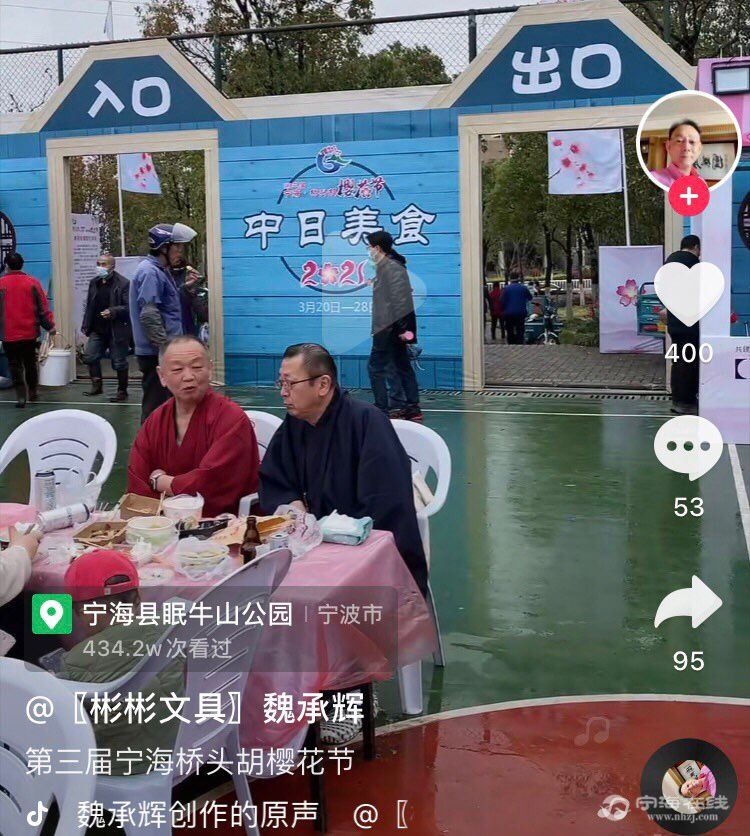750x836 pixels.
Task: Tap the spinning music disc icon
Action: (688, 787)
